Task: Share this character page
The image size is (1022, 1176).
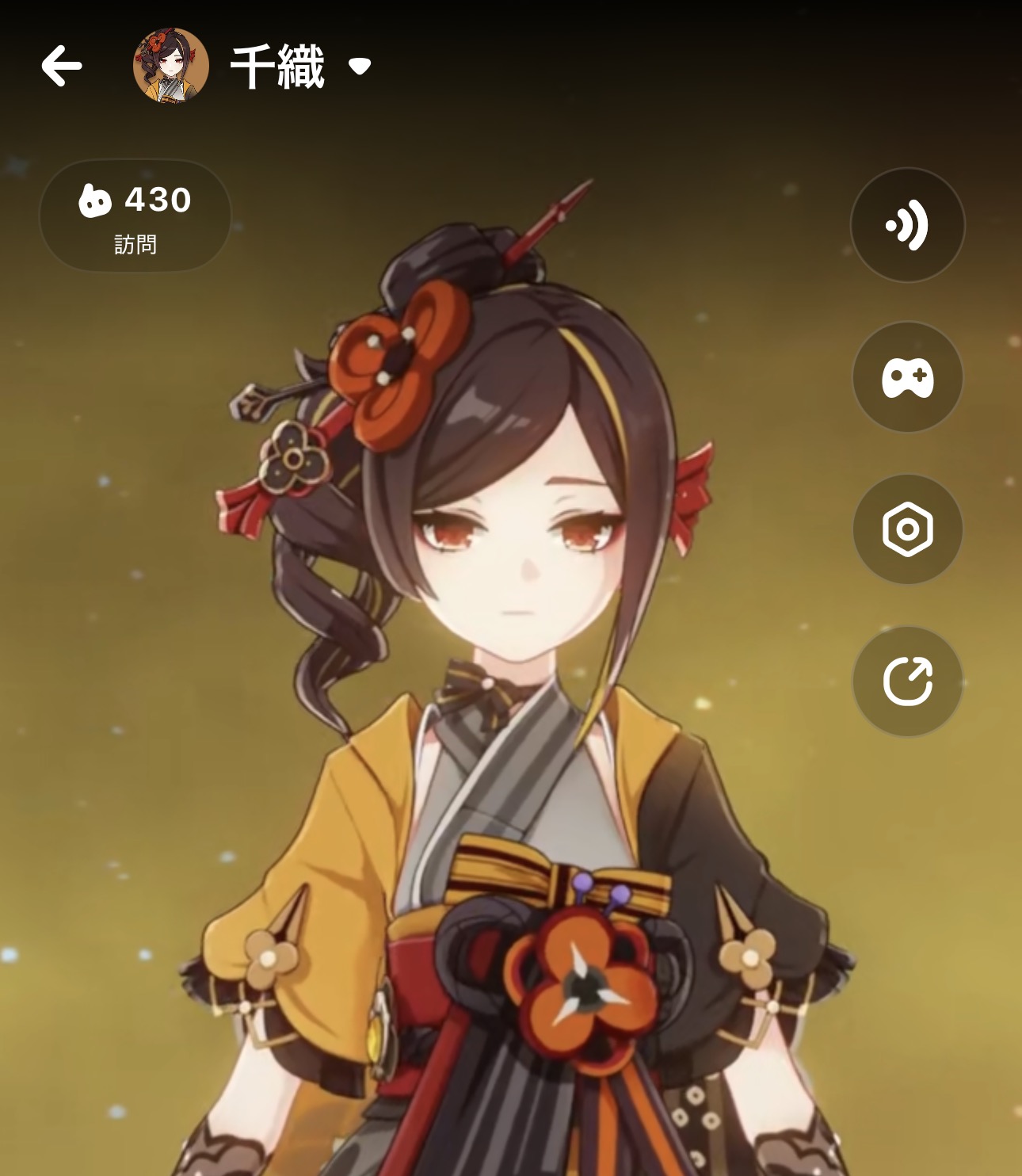Action: pyautogui.click(x=907, y=682)
